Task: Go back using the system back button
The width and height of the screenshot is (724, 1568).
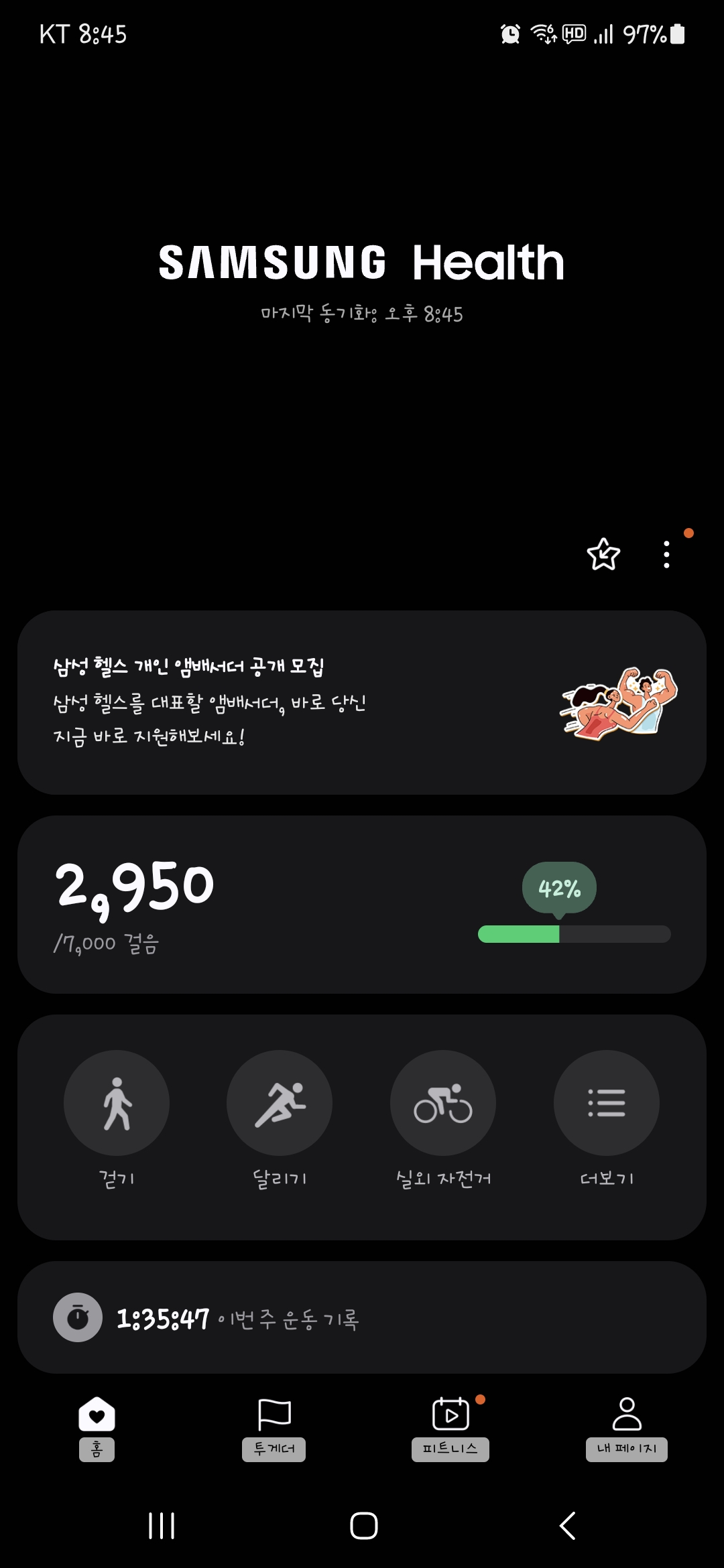Action: point(567,1526)
